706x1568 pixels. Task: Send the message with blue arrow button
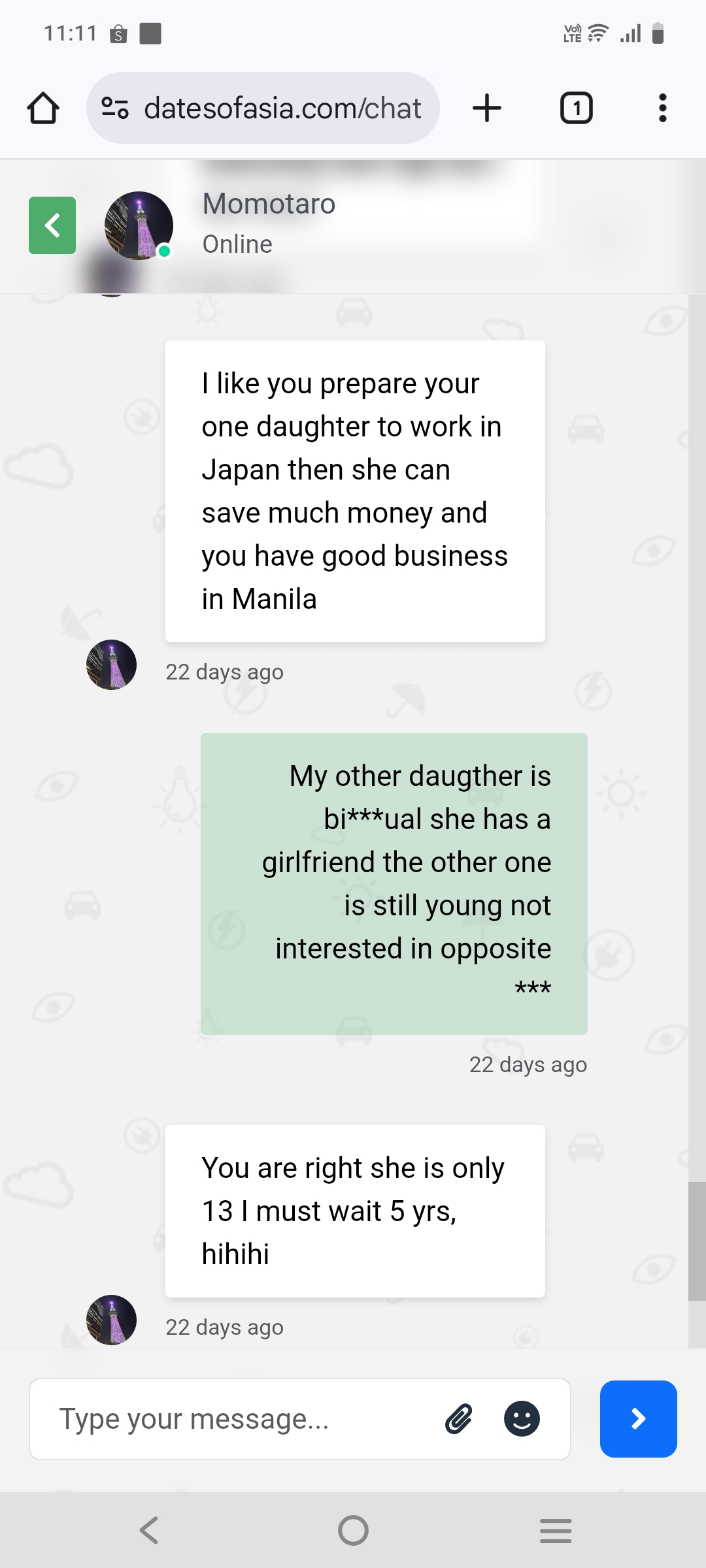tap(638, 1419)
